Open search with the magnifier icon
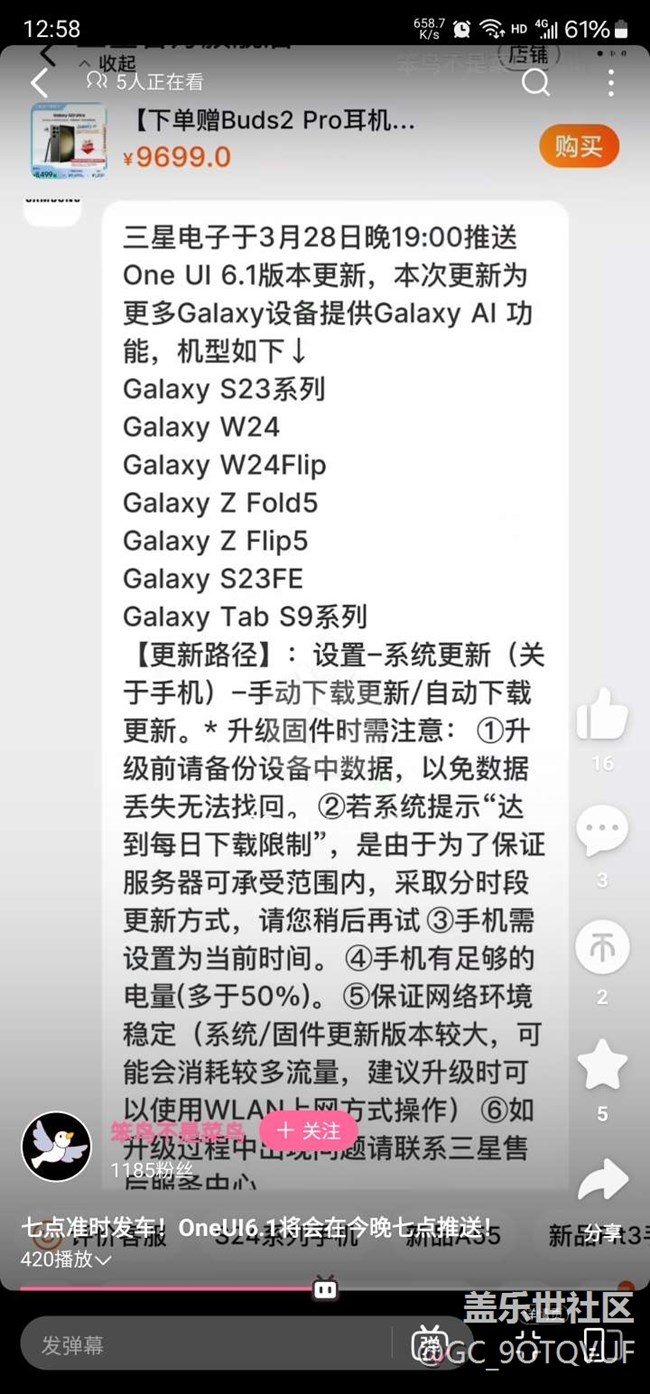 click(536, 83)
